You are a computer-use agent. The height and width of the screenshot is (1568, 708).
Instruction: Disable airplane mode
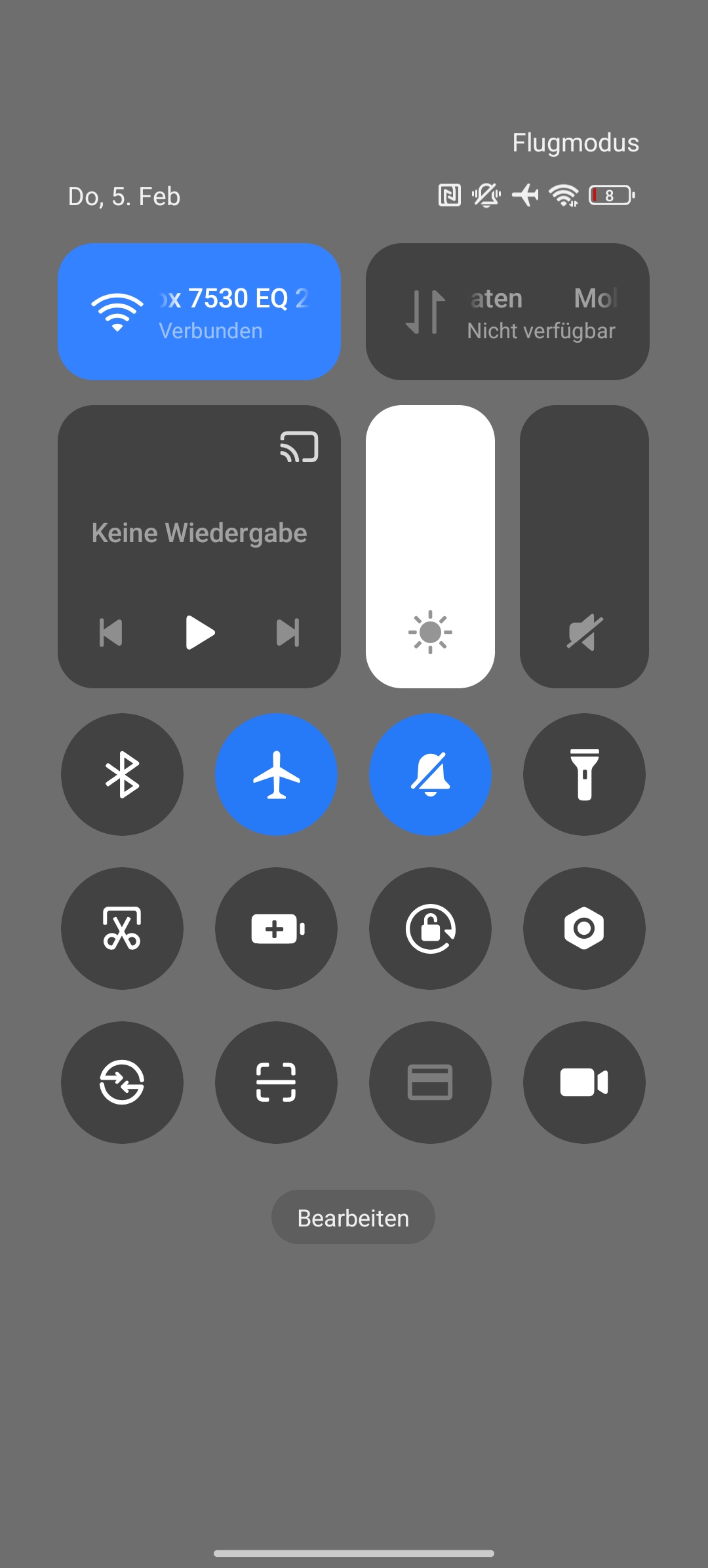click(276, 774)
